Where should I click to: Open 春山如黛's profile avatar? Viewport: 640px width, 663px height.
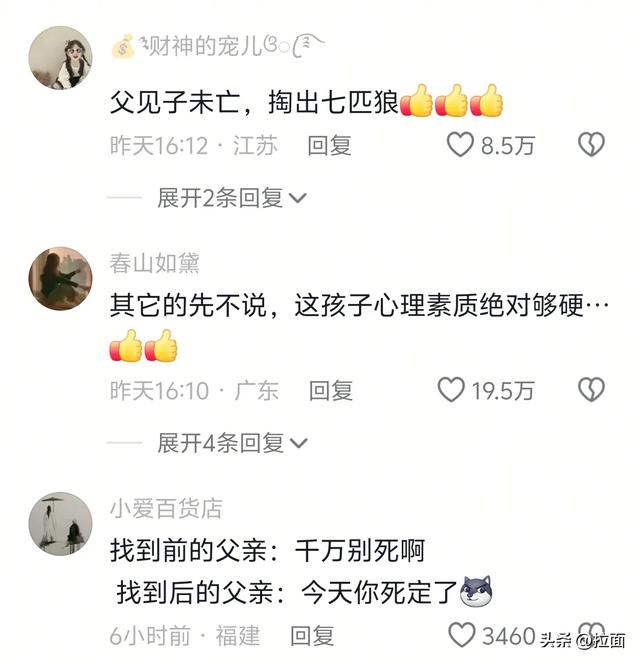[x=60, y=278]
